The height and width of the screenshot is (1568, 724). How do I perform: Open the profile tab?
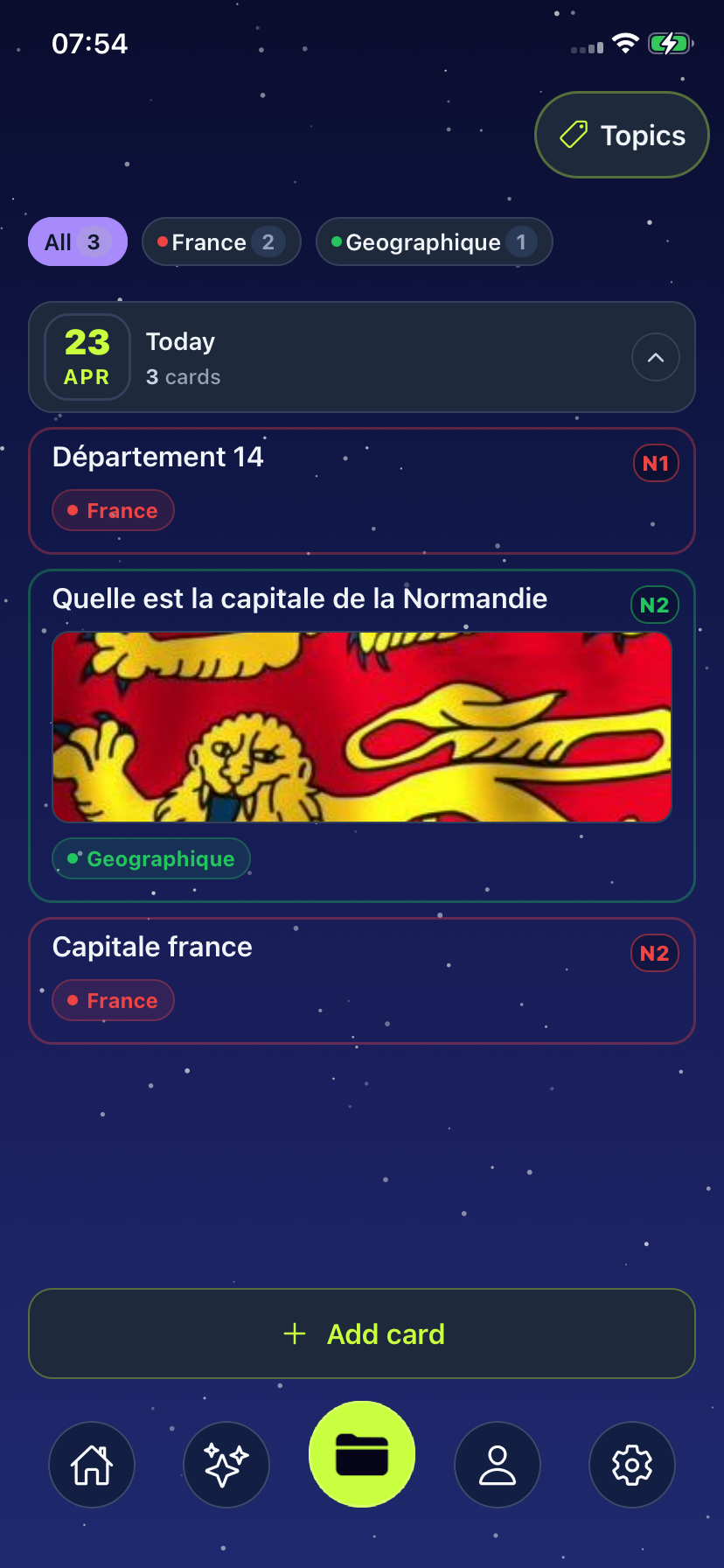pyautogui.click(x=497, y=1464)
